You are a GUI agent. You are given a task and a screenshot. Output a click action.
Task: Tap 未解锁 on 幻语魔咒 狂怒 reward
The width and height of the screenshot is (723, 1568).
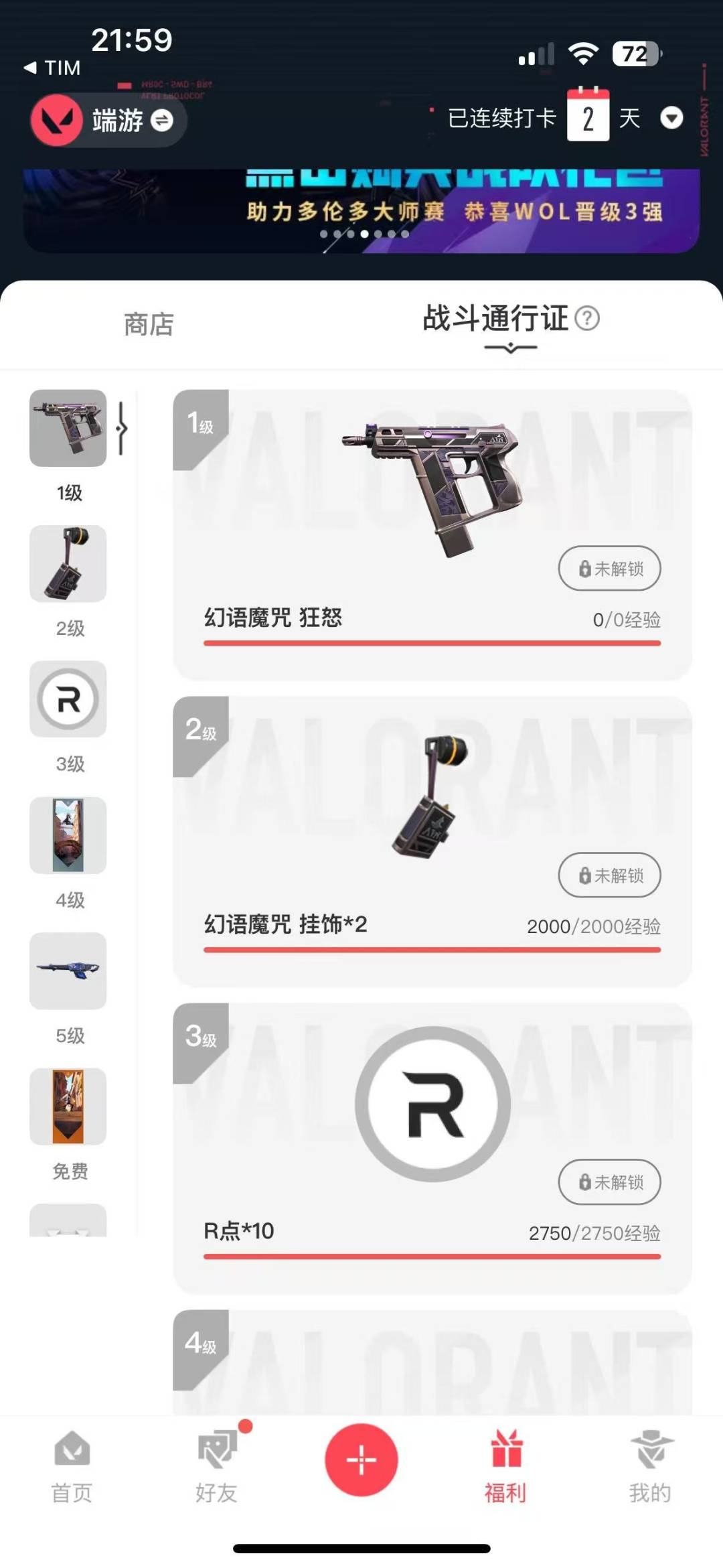610,569
